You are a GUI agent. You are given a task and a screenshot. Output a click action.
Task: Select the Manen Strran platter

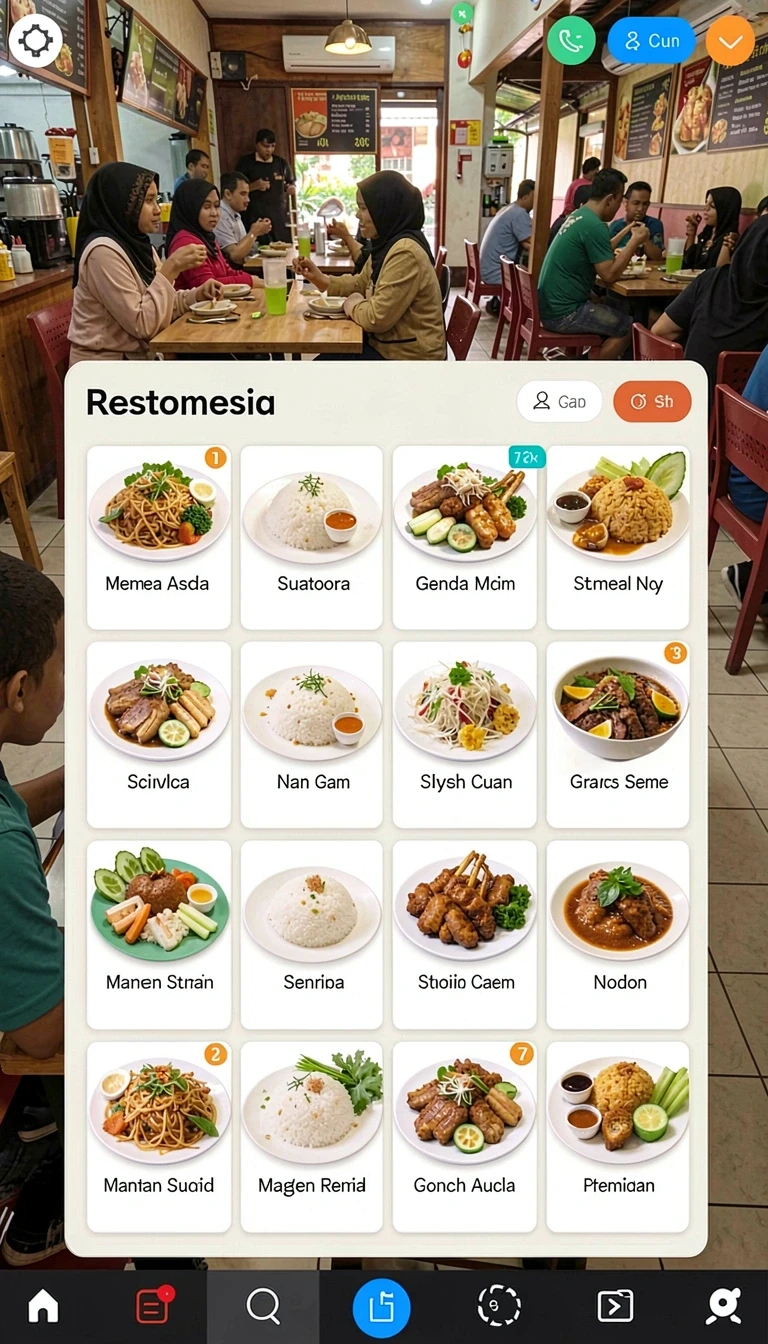point(159,935)
